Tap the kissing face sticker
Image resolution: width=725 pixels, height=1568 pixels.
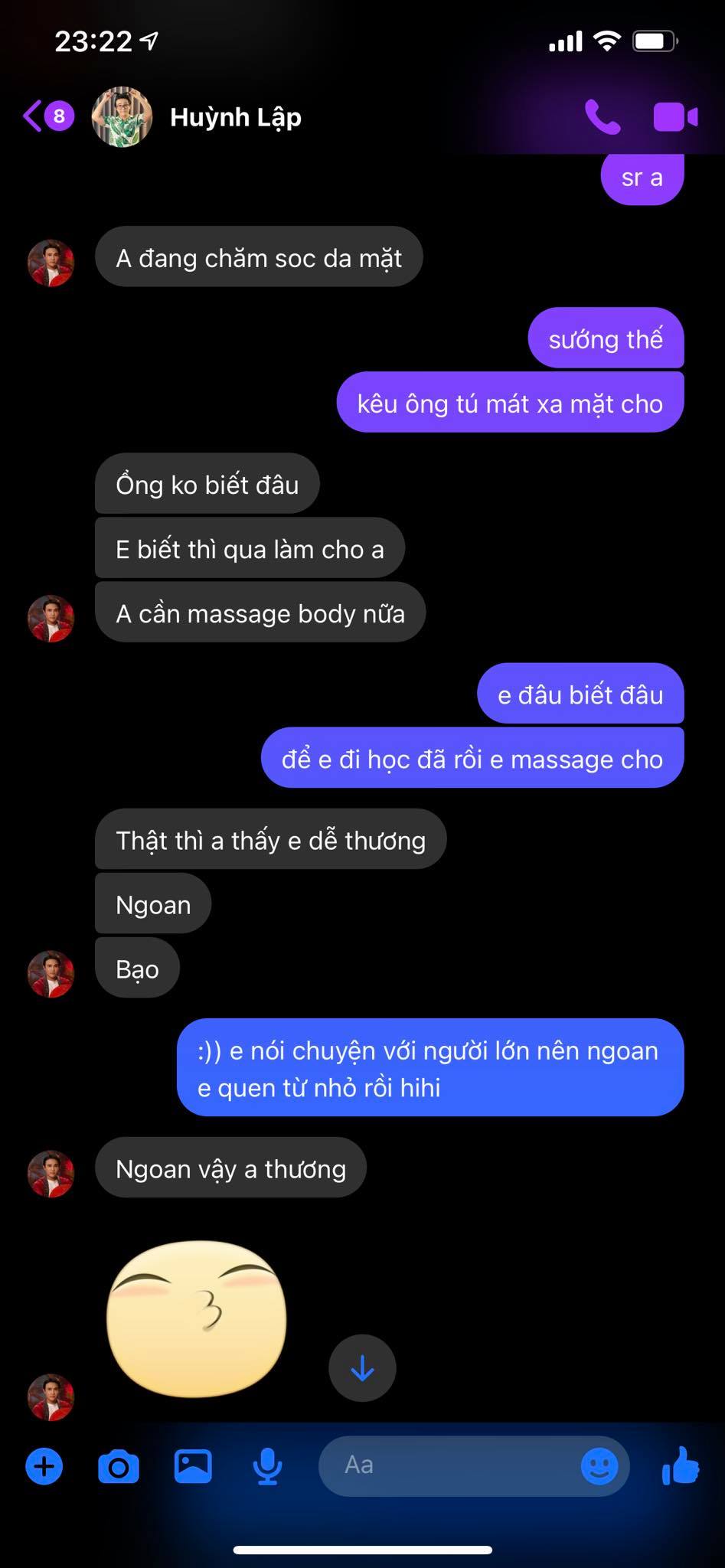pyautogui.click(x=197, y=1318)
